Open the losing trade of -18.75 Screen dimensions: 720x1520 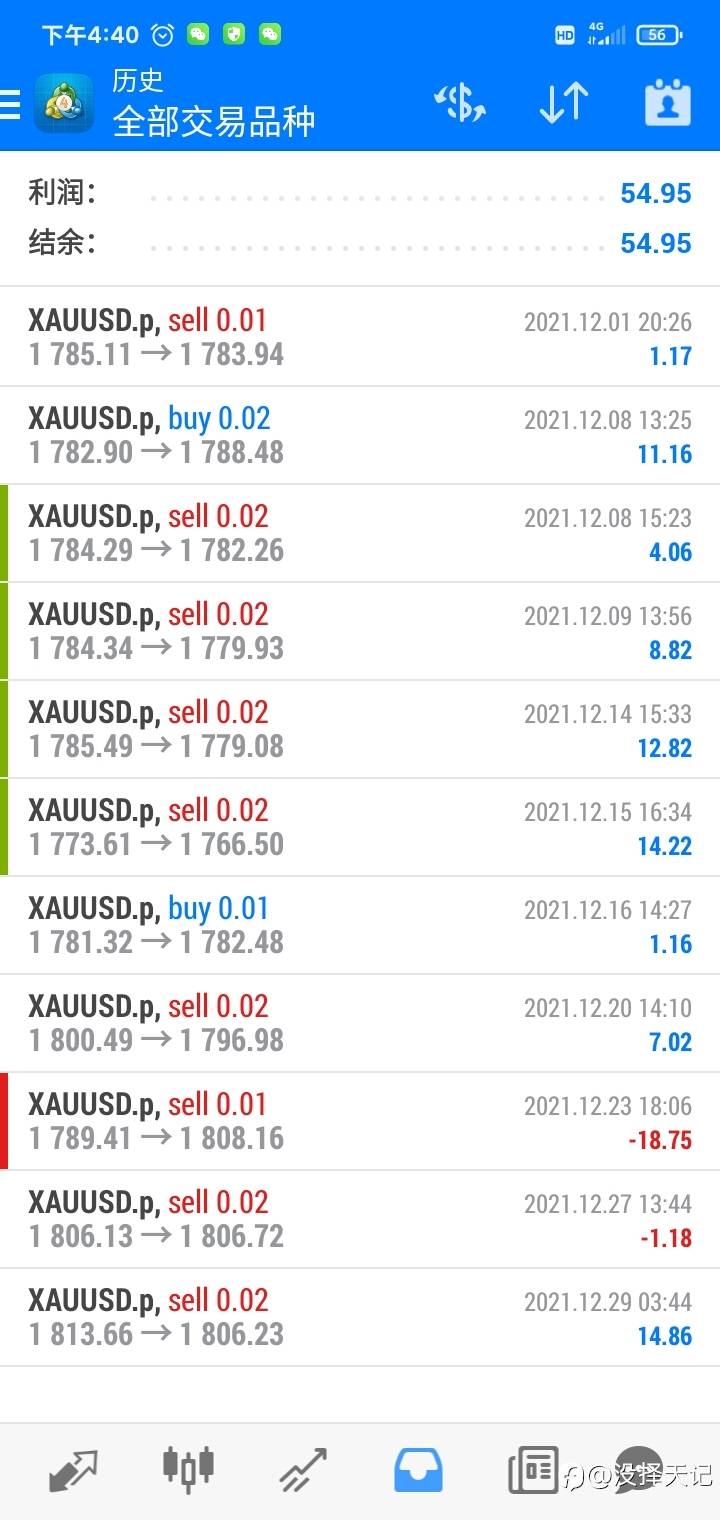(x=360, y=1121)
